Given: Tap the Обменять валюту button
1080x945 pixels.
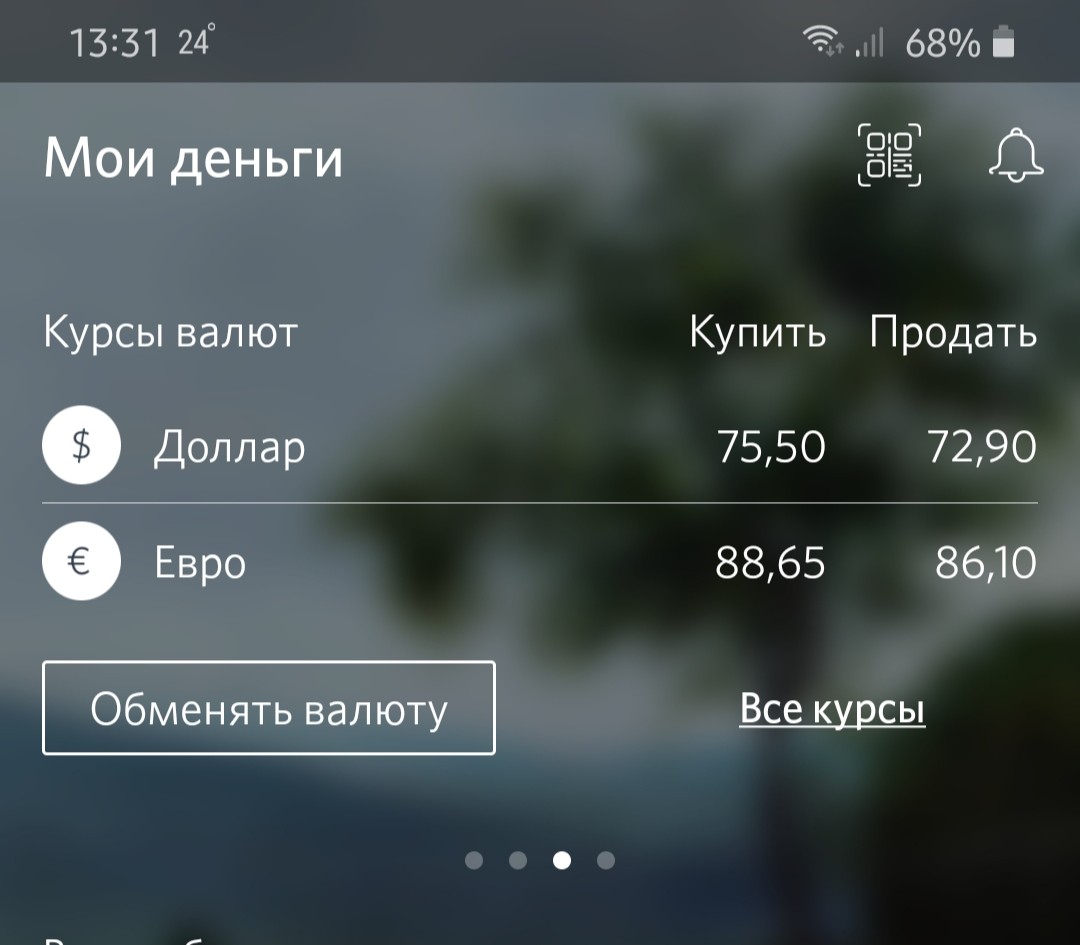Looking at the screenshot, I should (268, 708).
